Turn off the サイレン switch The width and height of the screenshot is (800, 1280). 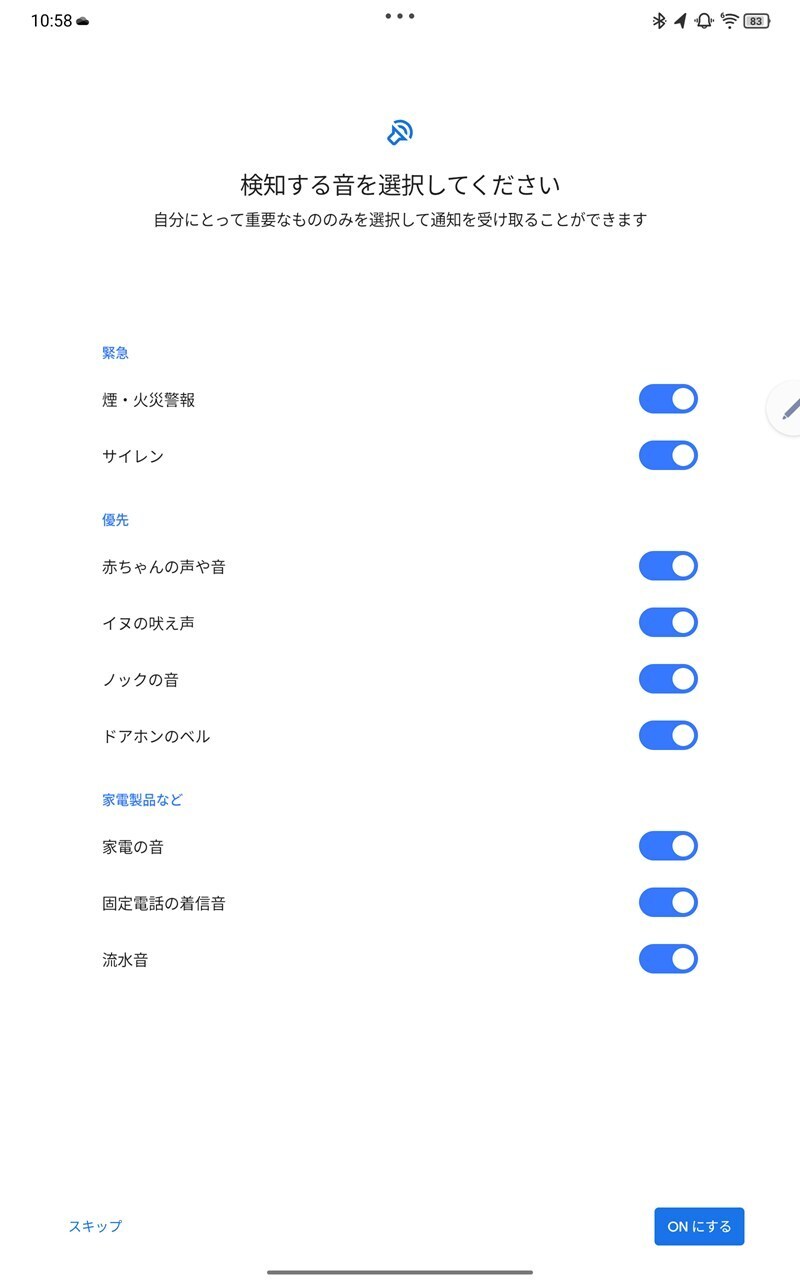tap(668, 456)
